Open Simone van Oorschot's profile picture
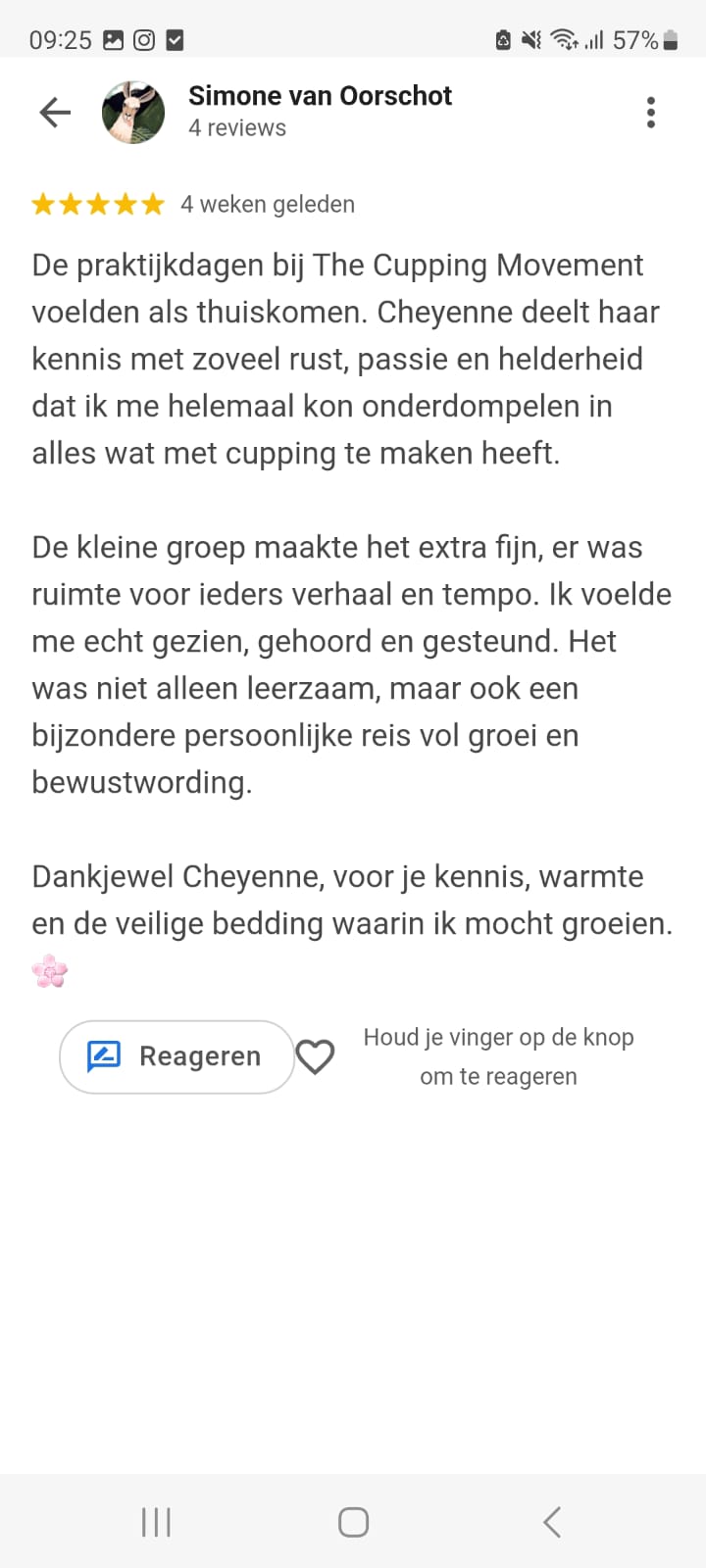 (x=133, y=113)
